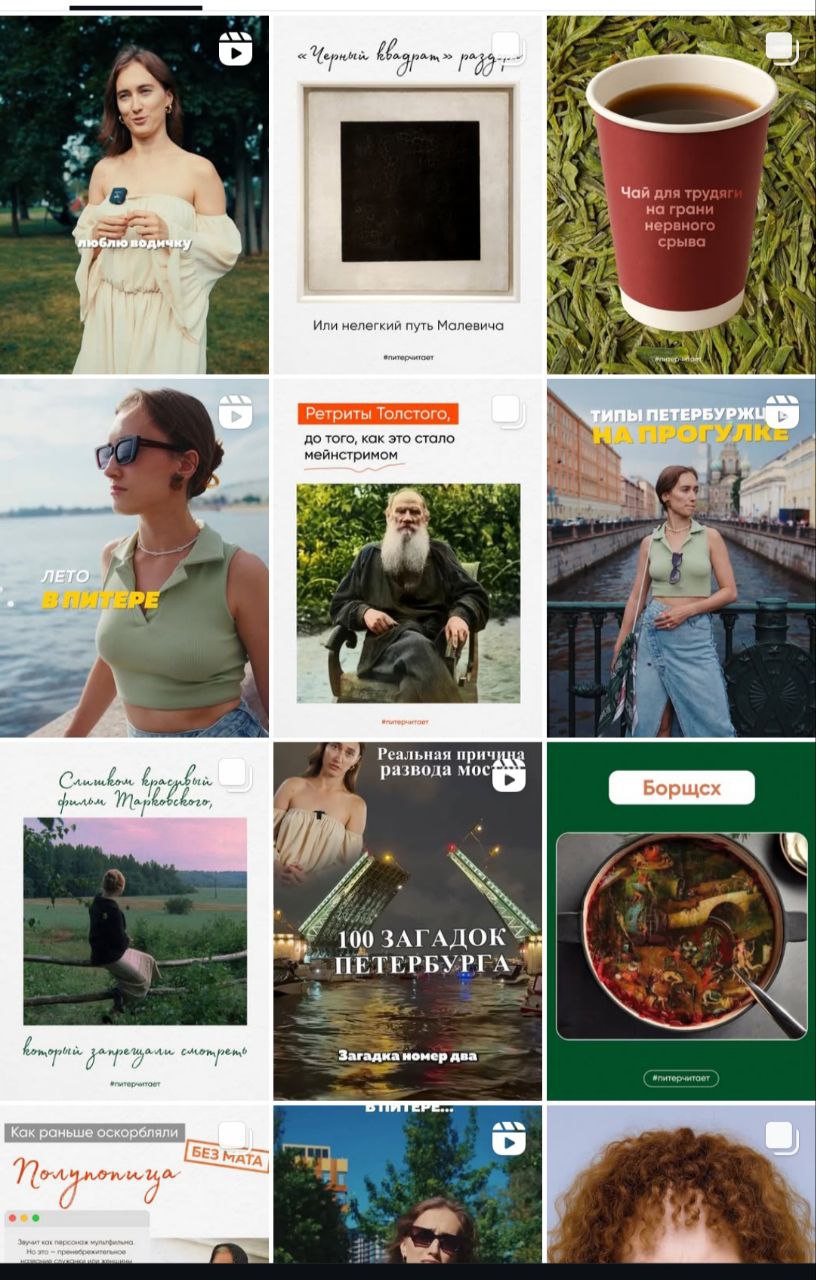The image size is (816, 1280).
Task: Play the 'Лето в Питере' reel
Action: pos(134,557)
